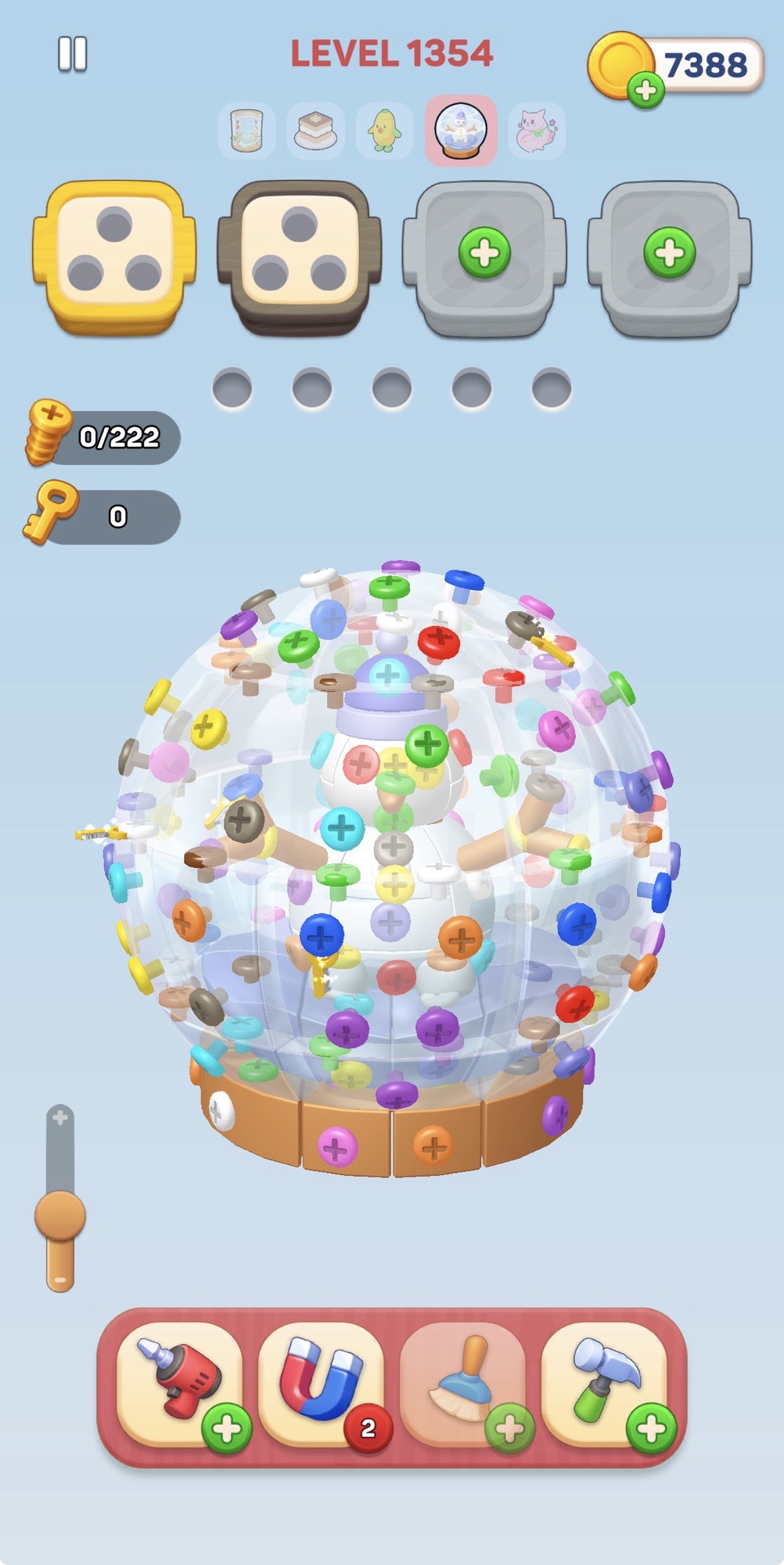Activate the magnet booster
Image resolution: width=784 pixels, height=1565 pixels.
(321, 1383)
